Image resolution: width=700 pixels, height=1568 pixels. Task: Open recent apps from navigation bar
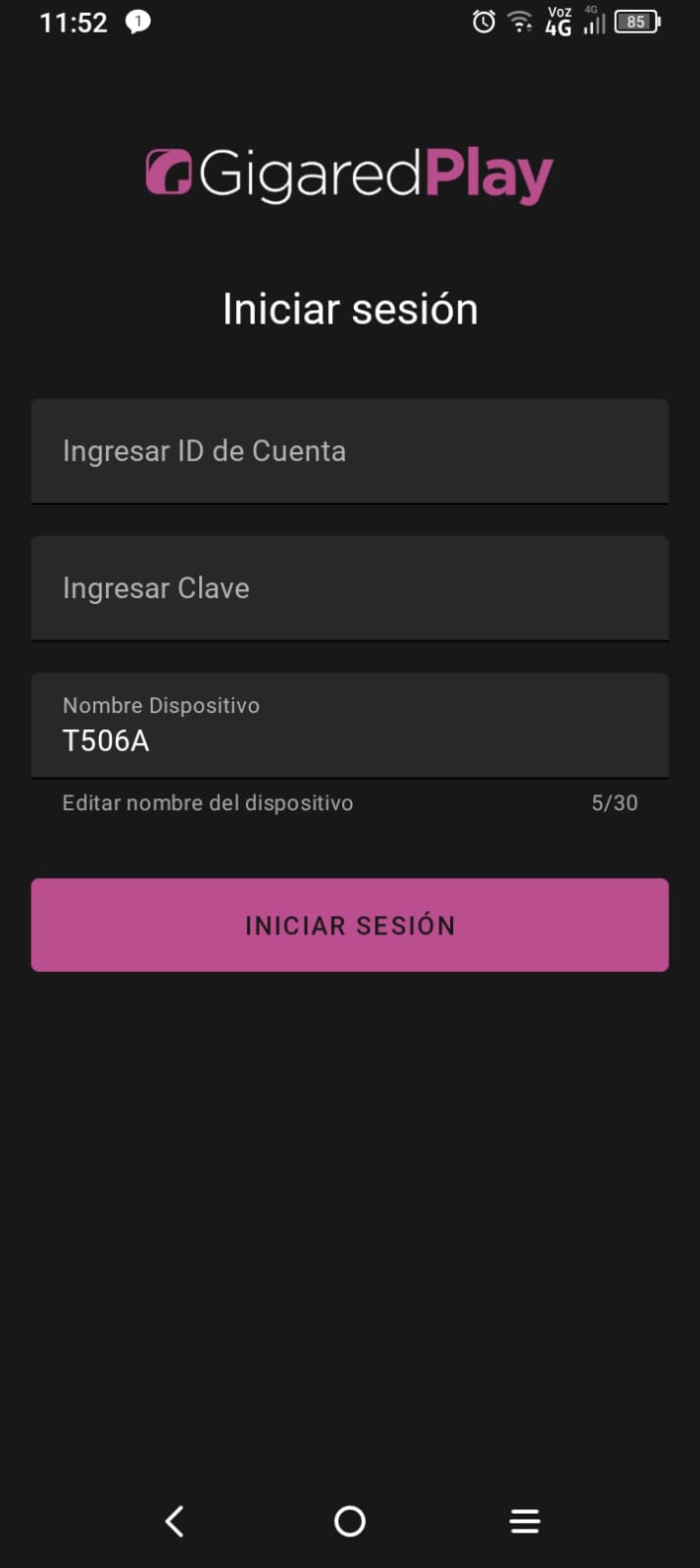click(x=525, y=1521)
